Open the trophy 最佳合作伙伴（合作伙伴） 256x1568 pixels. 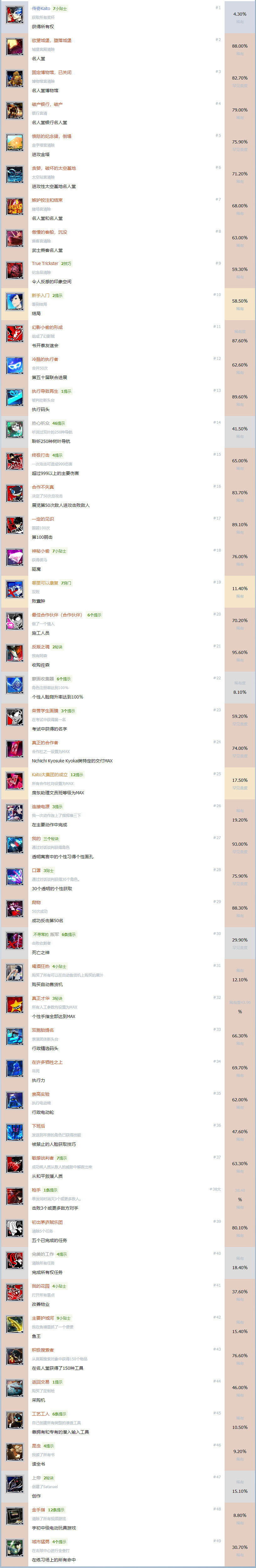point(57,615)
